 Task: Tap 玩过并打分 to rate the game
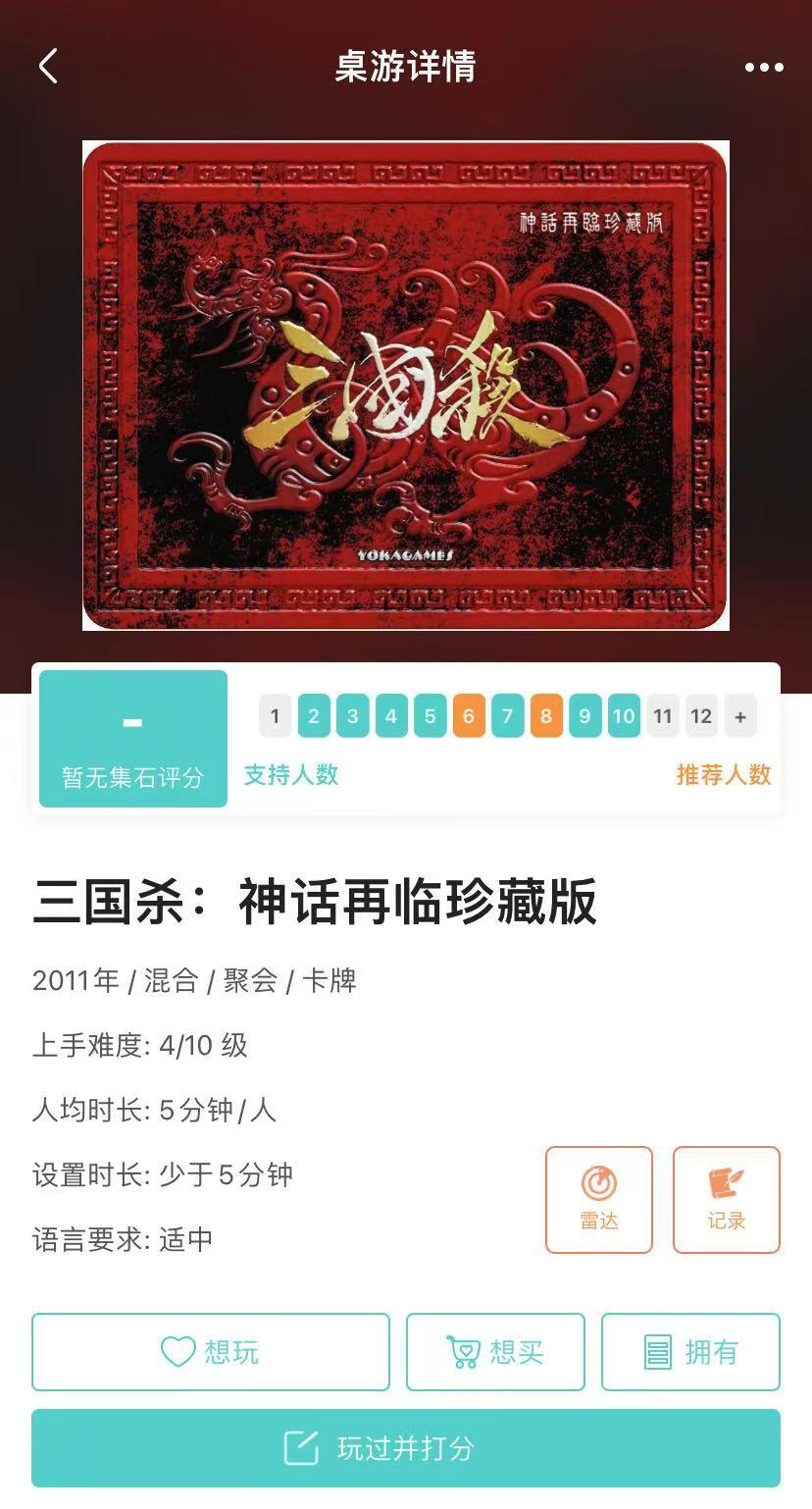pyautogui.click(x=406, y=1448)
